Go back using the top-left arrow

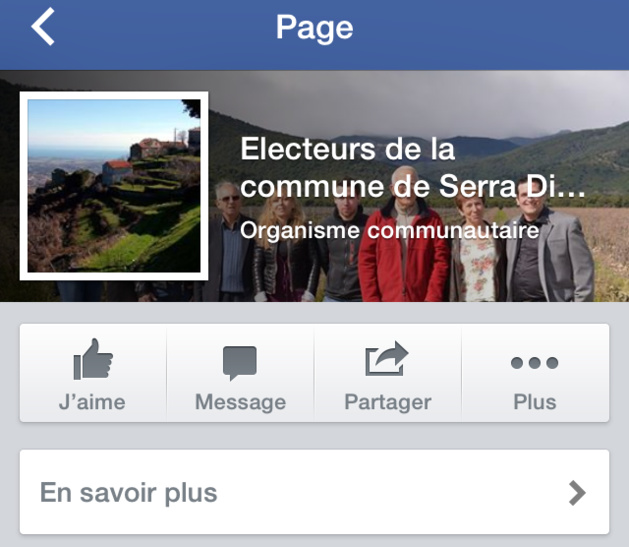coord(43,27)
